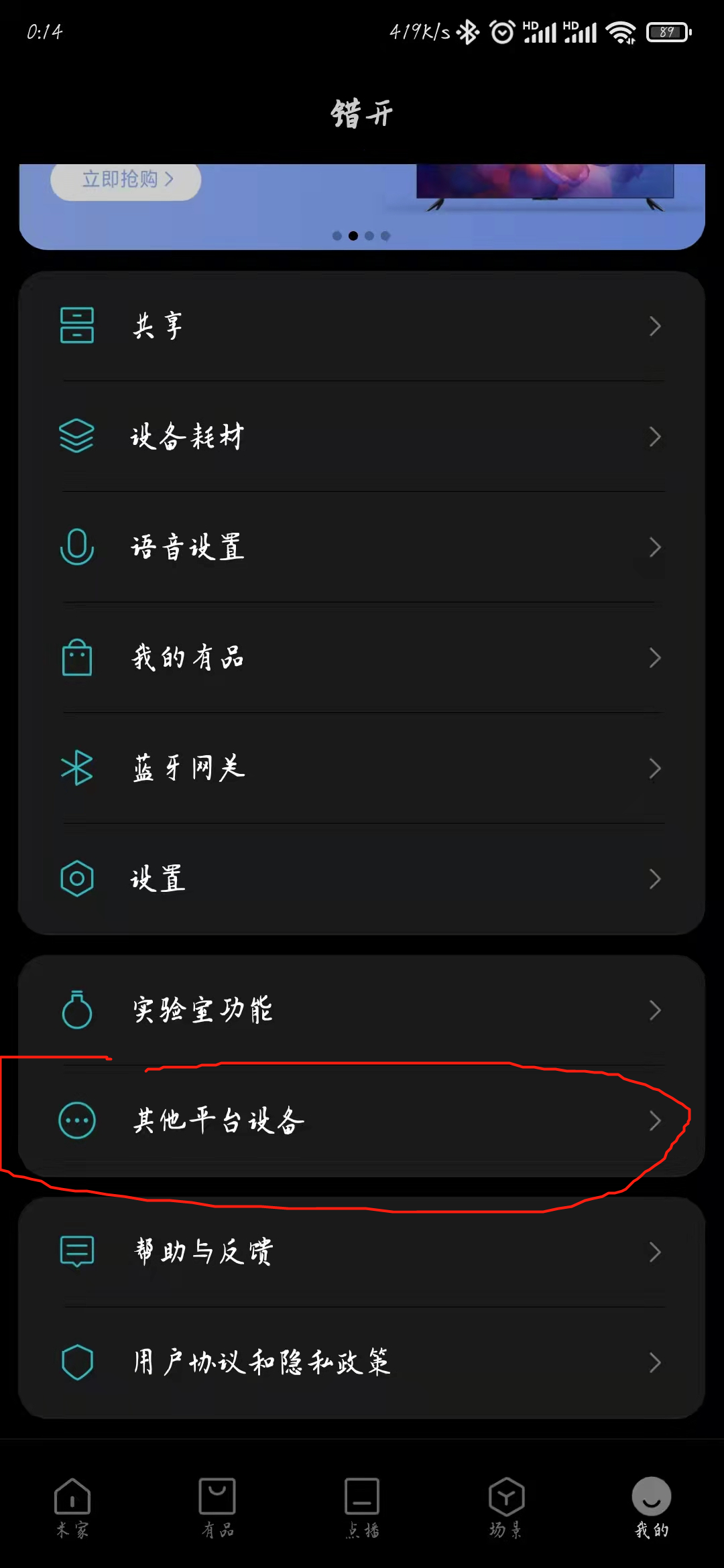
Task: Expand the 蓝牙网关 row chevron
Action: pyautogui.click(x=654, y=769)
